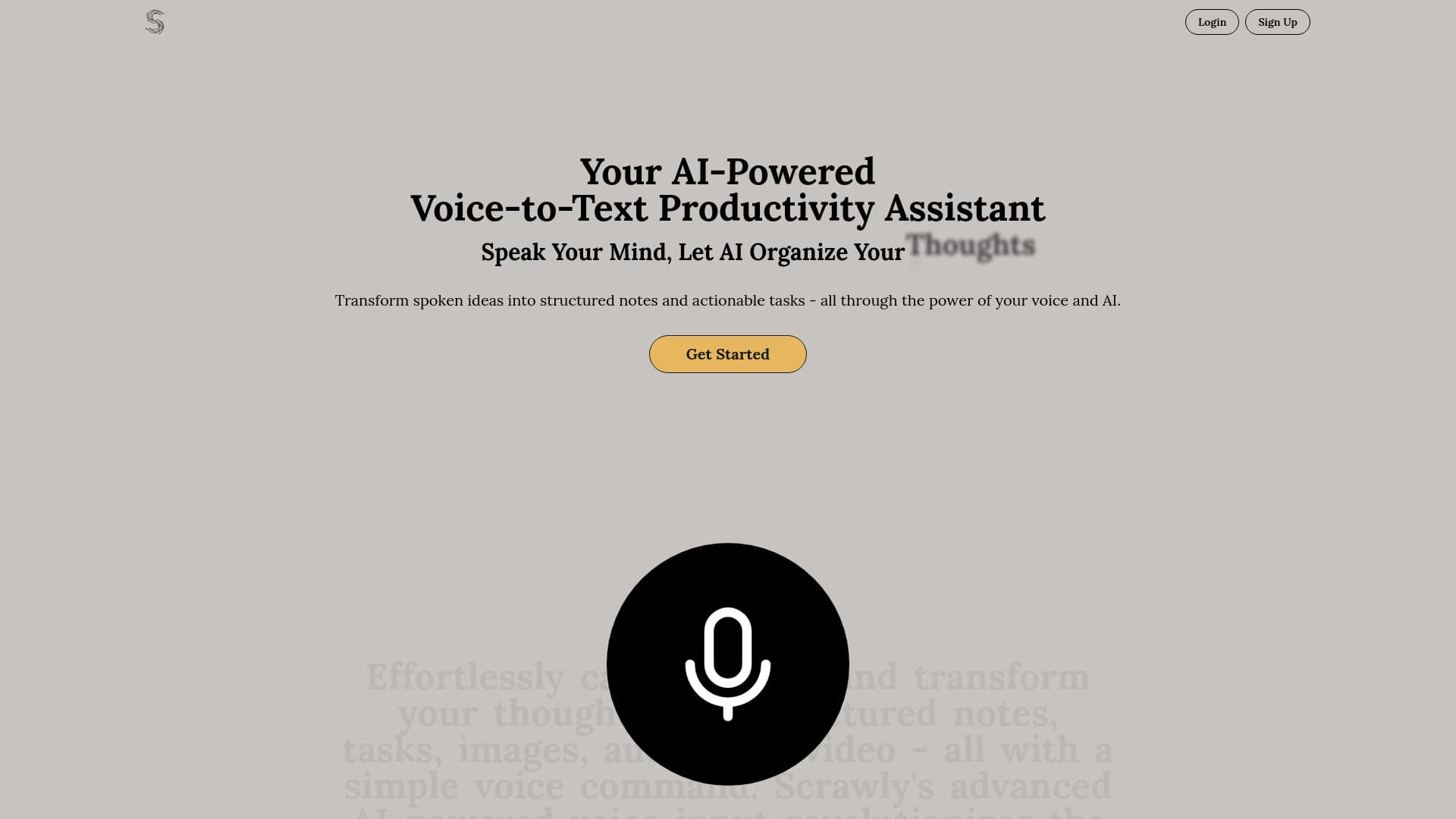Tap the Login button
The height and width of the screenshot is (819, 1456).
(1211, 22)
